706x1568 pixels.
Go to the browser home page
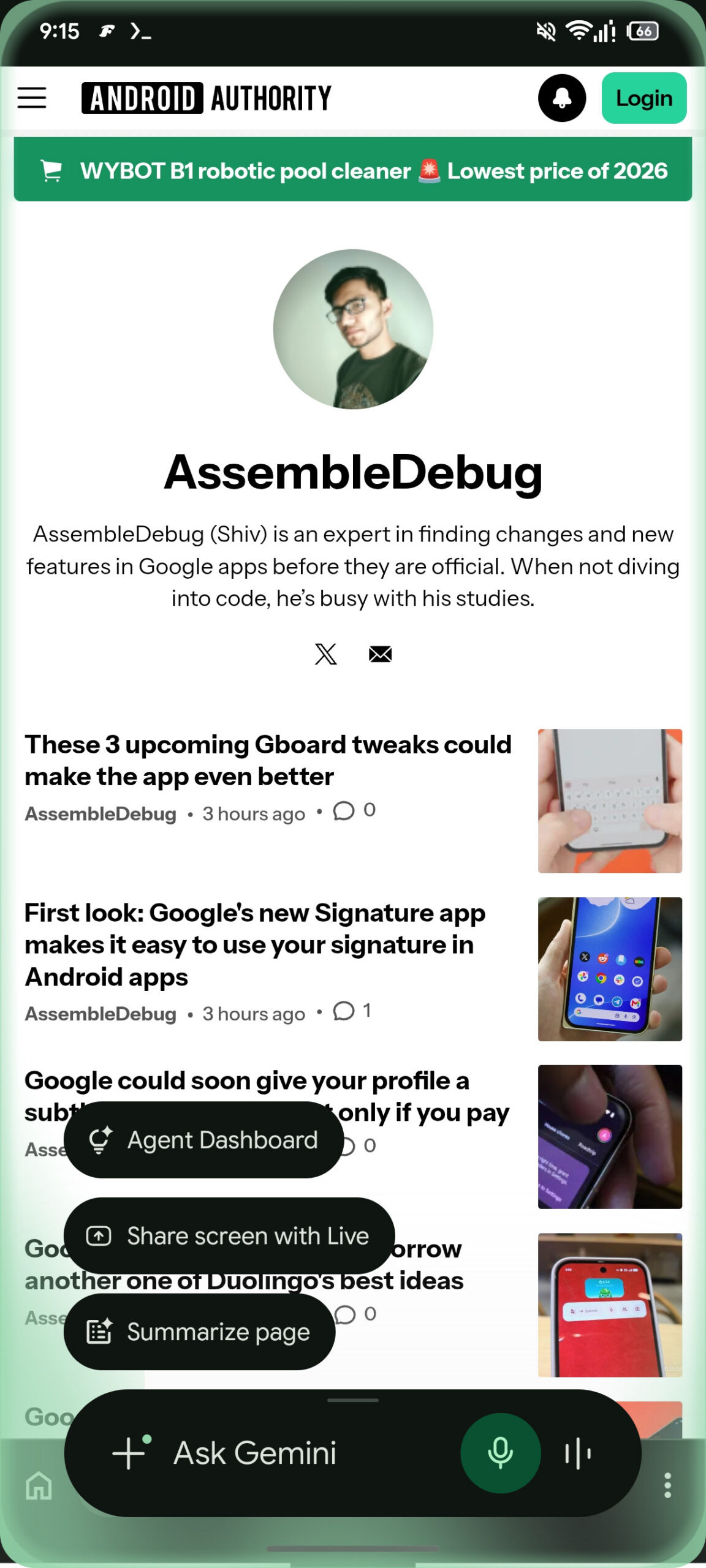(39, 1486)
